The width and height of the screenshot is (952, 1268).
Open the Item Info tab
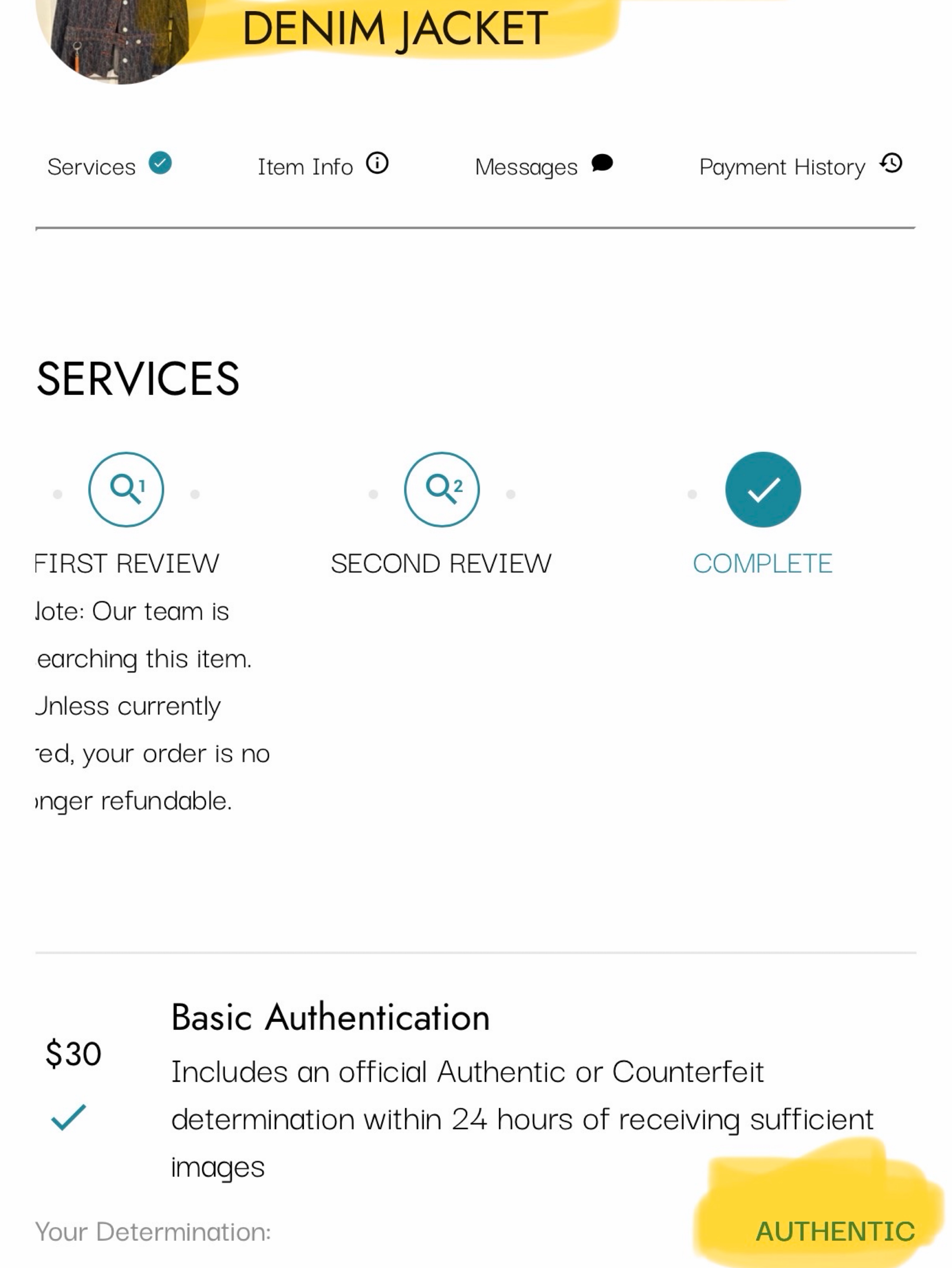[x=323, y=166]
